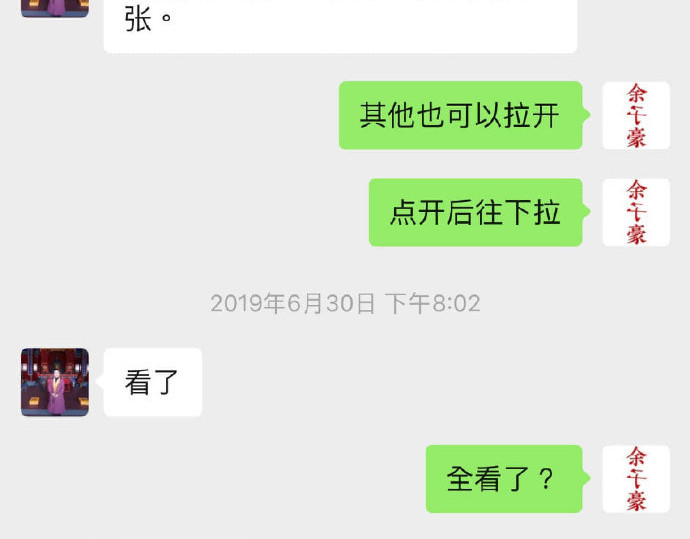The height and width of the screenshot is (539, 690).
Task: Open the sender avatar beside "点开后往下拉"
Action: pos(636,212)
